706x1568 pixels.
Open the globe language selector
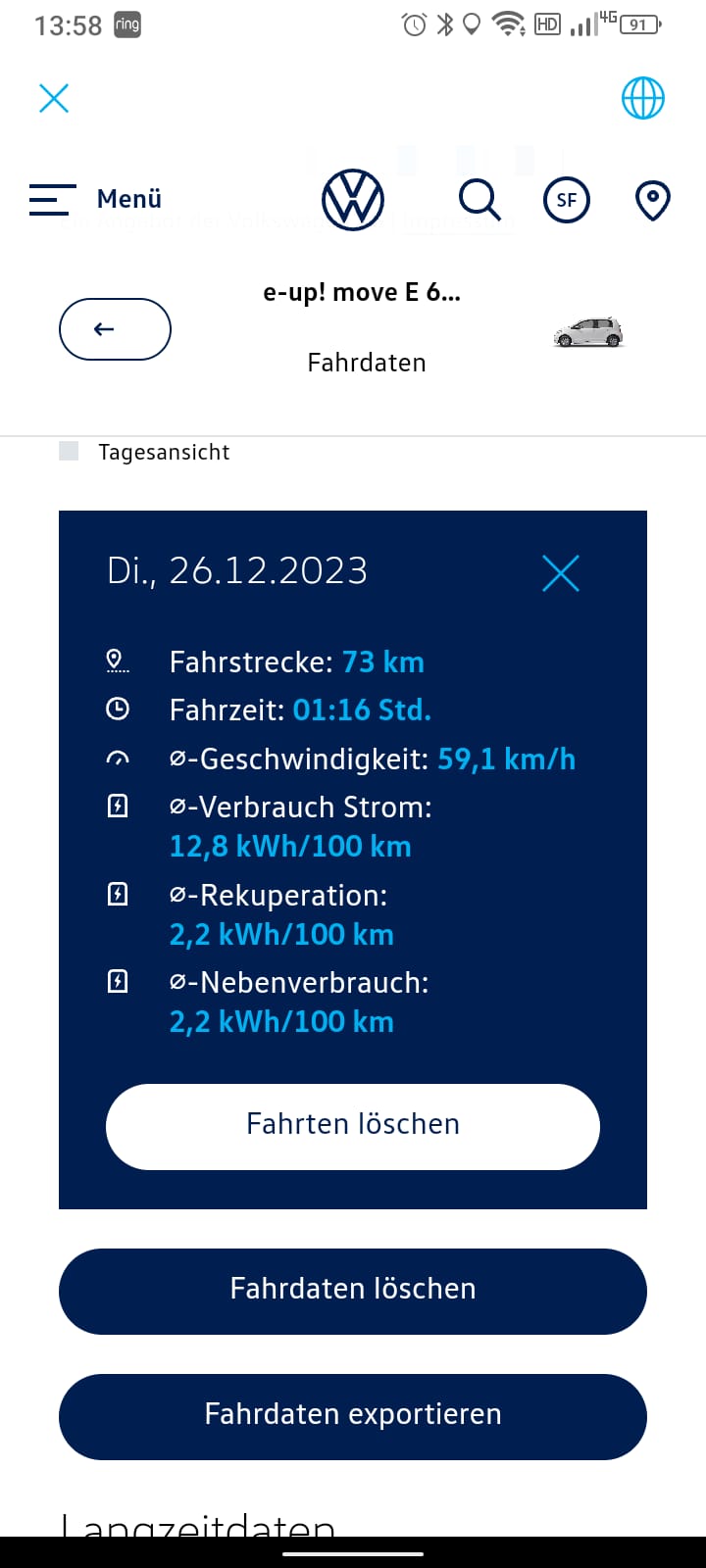(643, 98)
